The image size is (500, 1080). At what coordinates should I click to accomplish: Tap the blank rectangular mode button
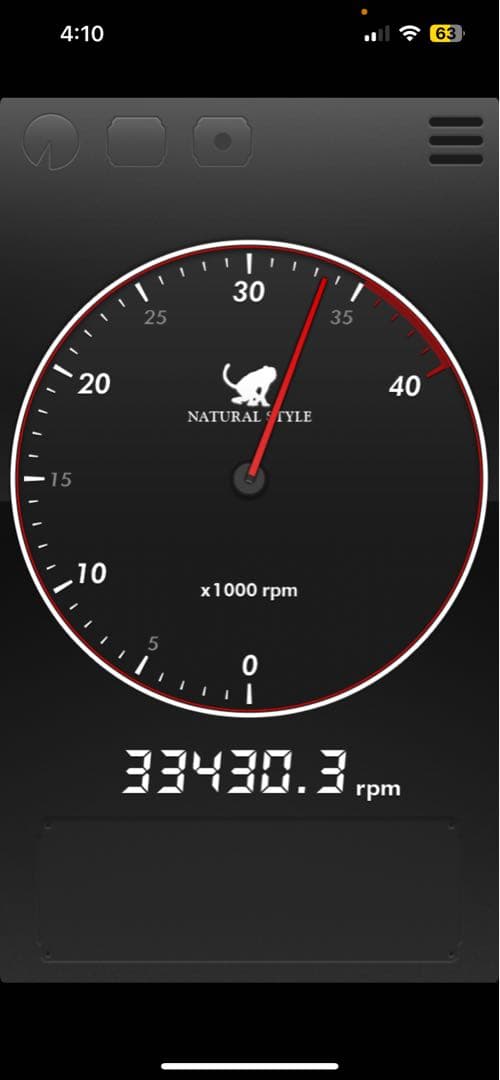[136, 141]
